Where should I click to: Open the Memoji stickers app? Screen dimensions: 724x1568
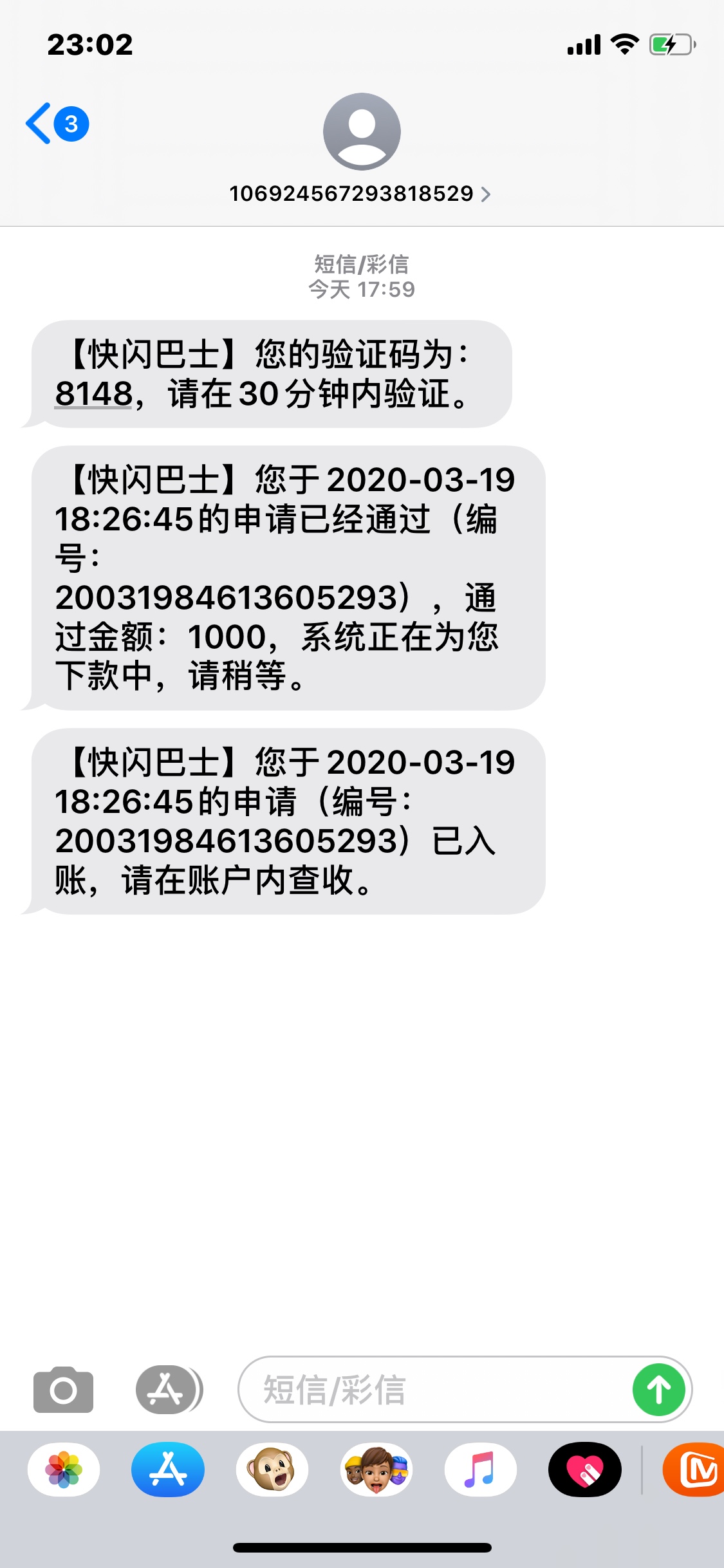(x=376, y=1470)
